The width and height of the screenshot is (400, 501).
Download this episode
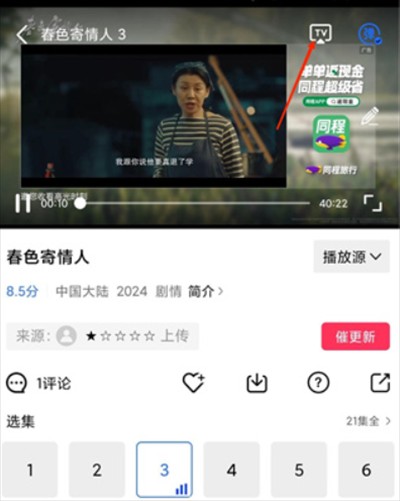click(x=257, y=383)
